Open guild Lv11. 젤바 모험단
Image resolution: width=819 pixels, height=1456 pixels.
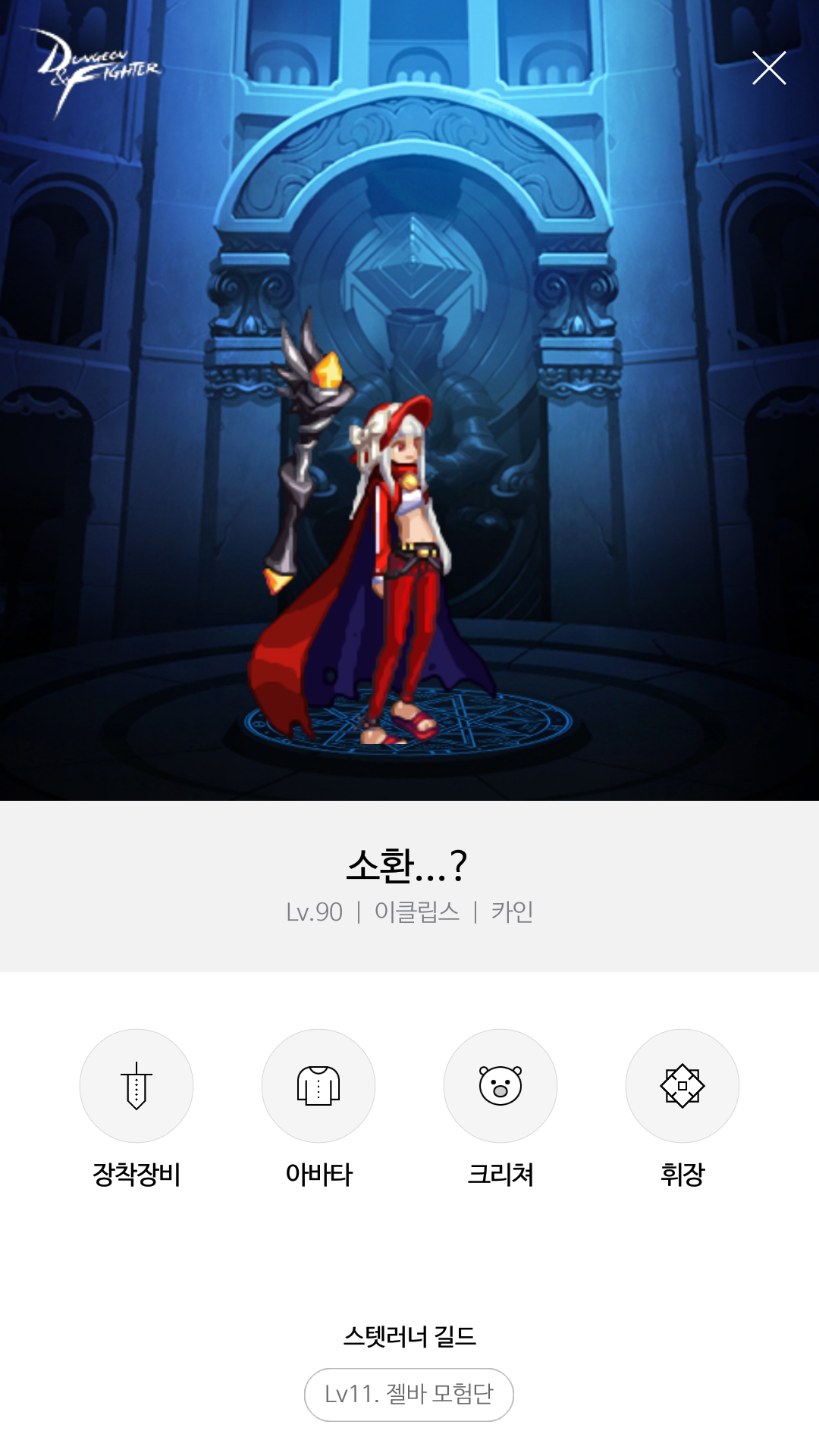coord(409,1394)
